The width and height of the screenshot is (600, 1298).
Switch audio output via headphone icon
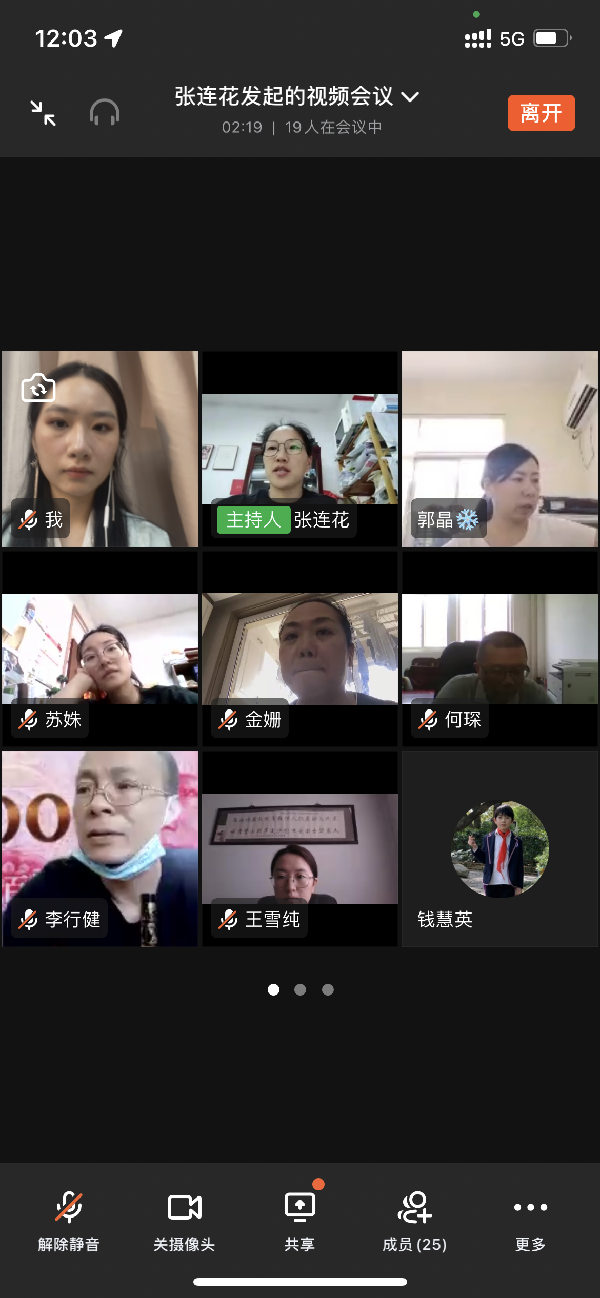(x=104, y=112)
